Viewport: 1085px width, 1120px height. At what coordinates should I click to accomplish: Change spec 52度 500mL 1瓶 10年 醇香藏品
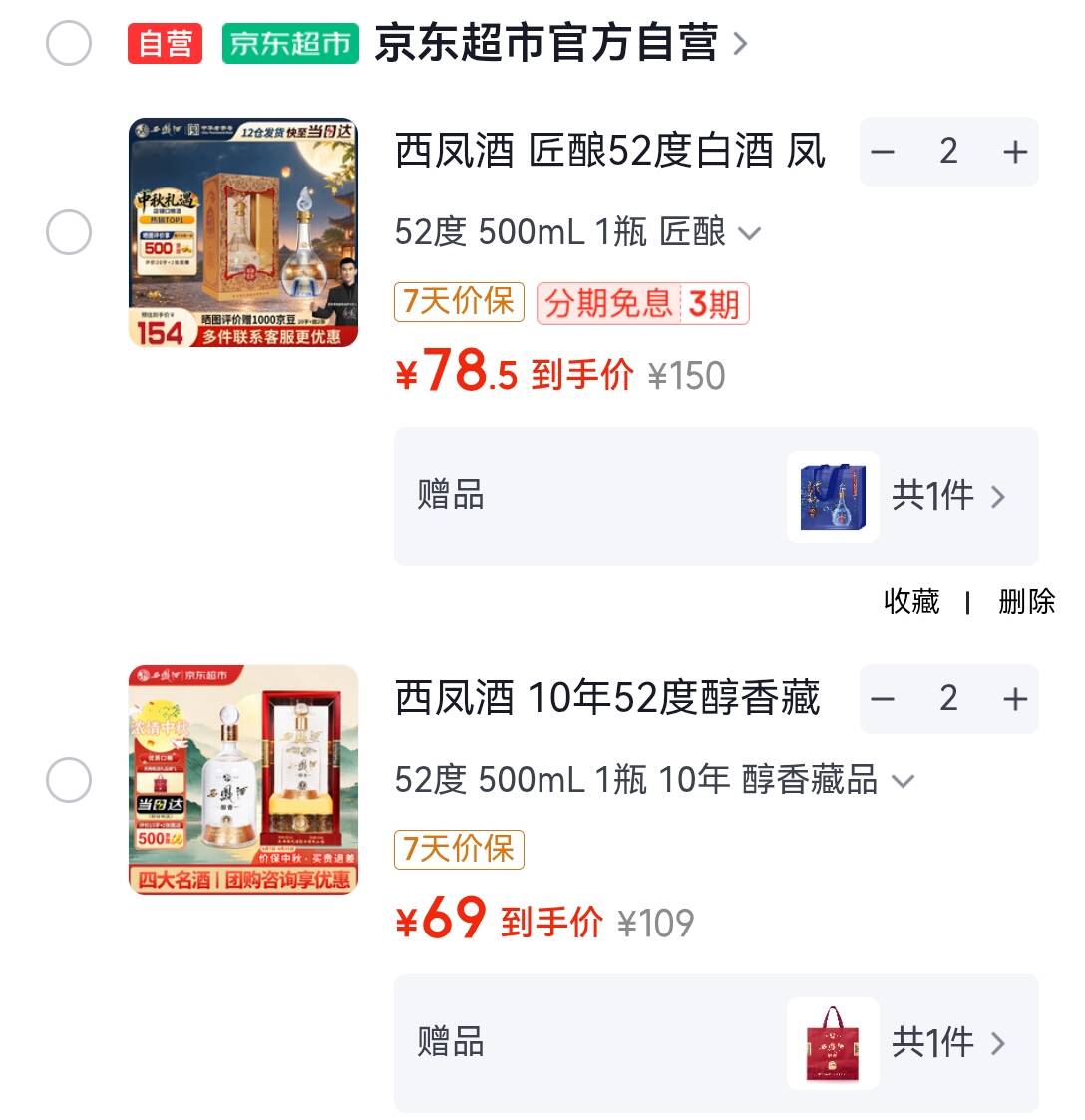[654, 779]
